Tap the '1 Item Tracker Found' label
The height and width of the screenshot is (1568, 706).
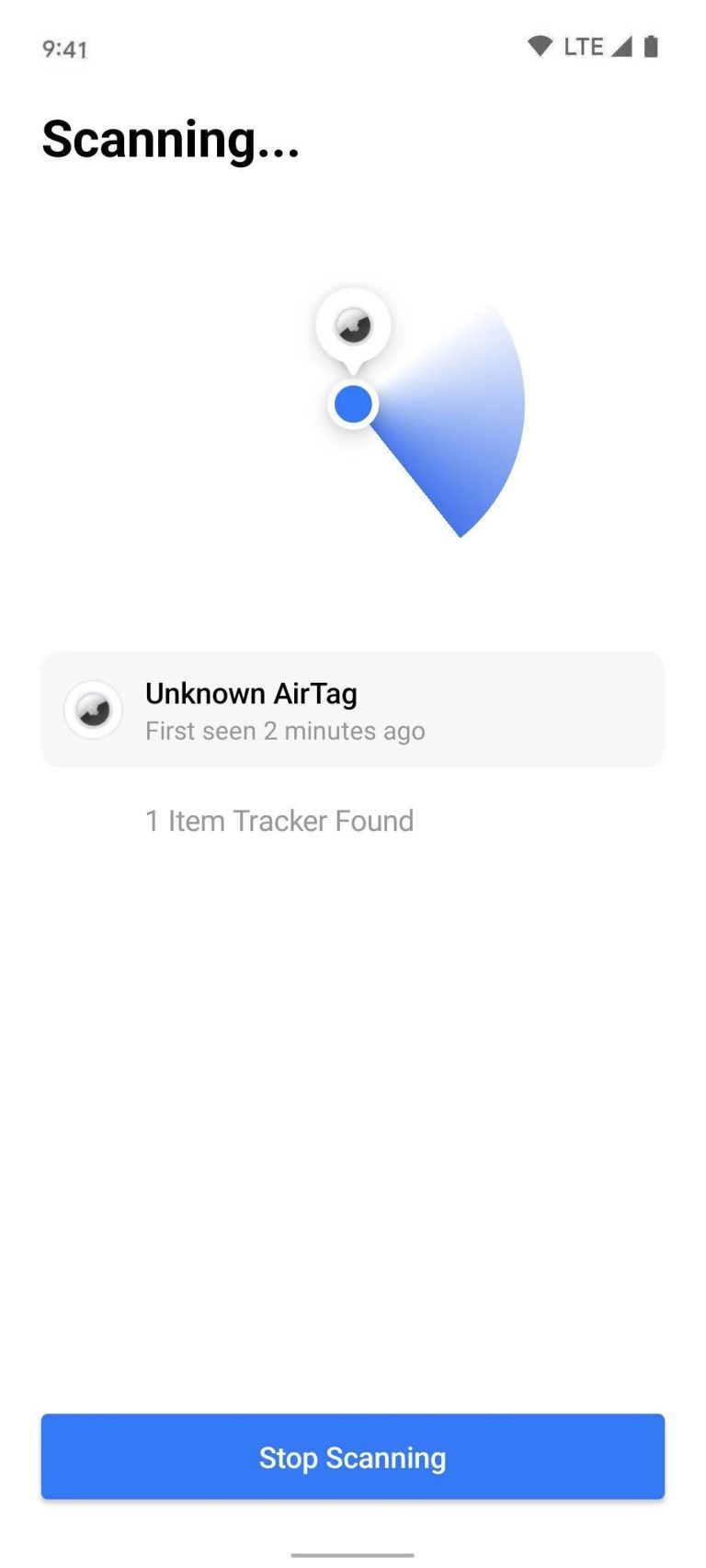click(x=279, y=821)
